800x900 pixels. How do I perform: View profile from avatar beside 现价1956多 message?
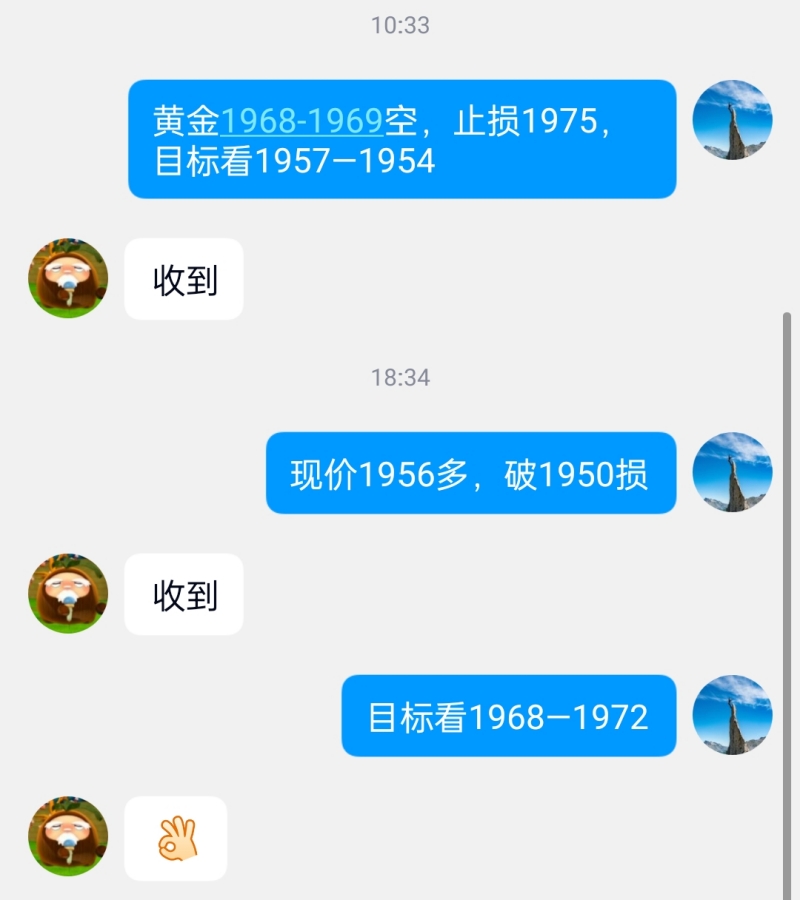point(732,472)
